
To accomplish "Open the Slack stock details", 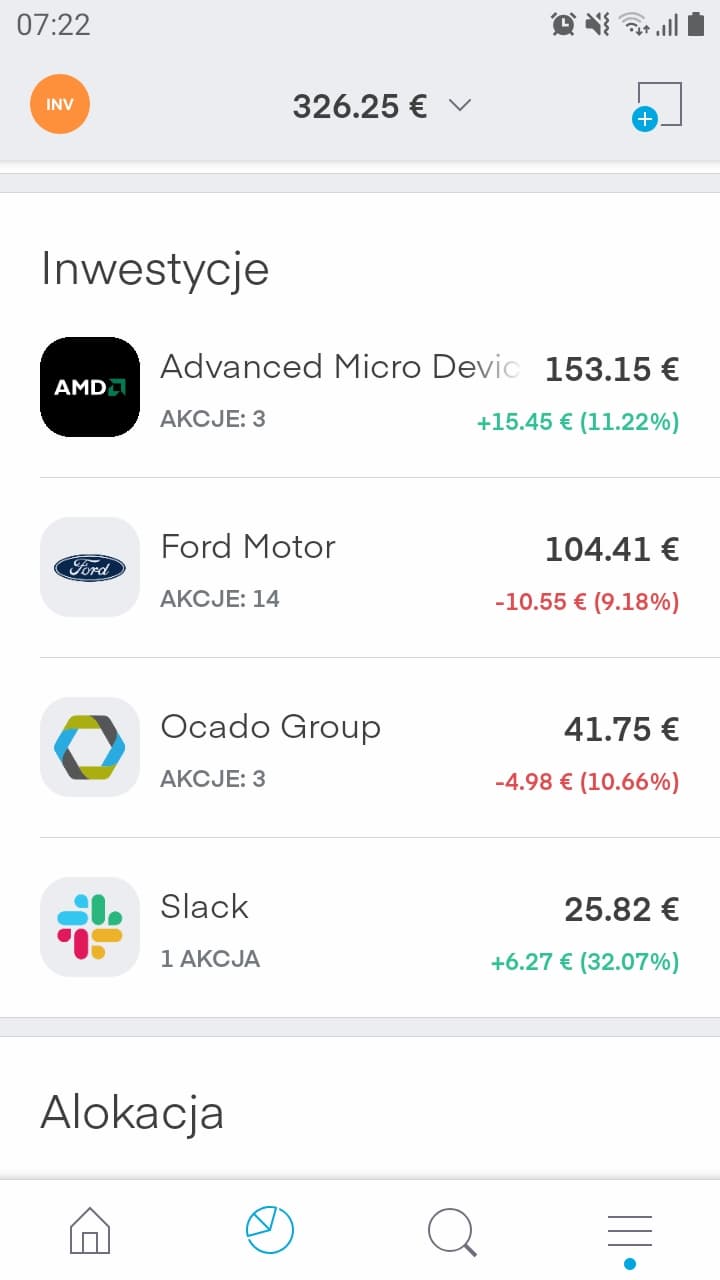I will coord(360,928).
